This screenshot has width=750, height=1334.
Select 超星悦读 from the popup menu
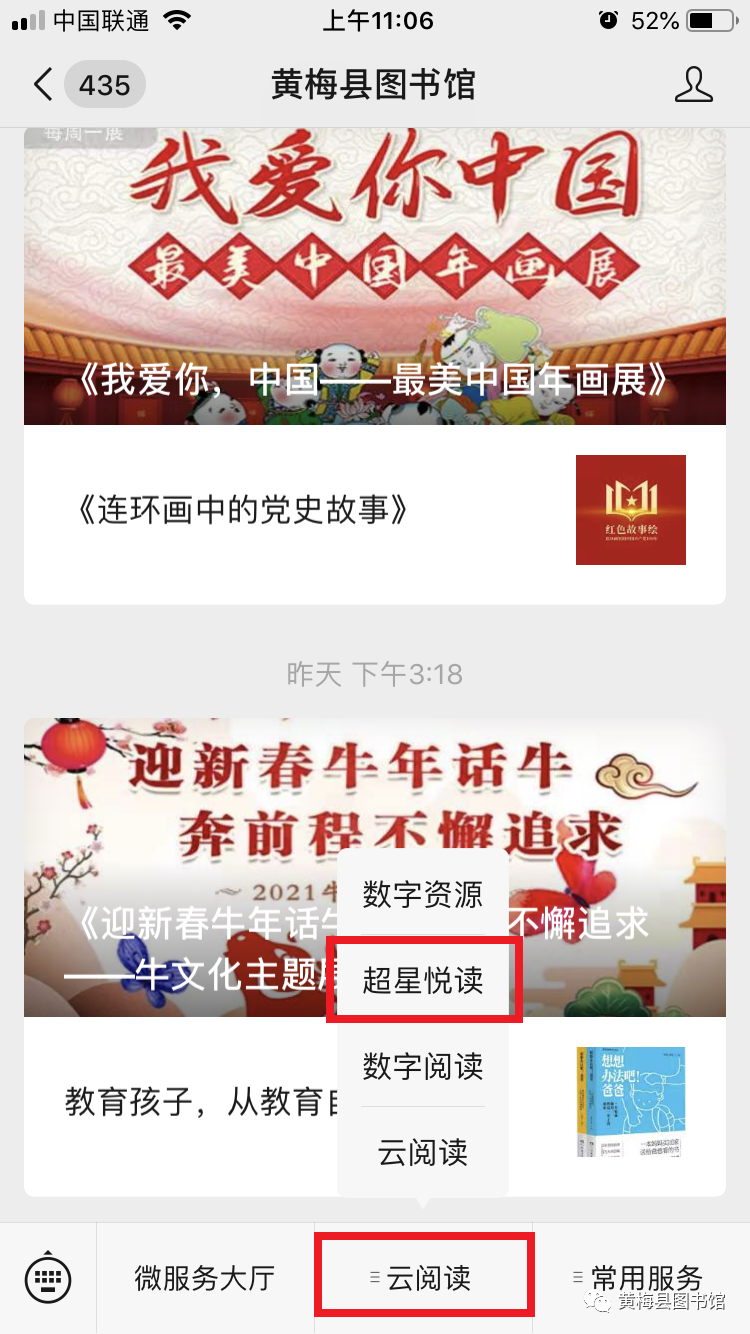(x=423, y=980)
